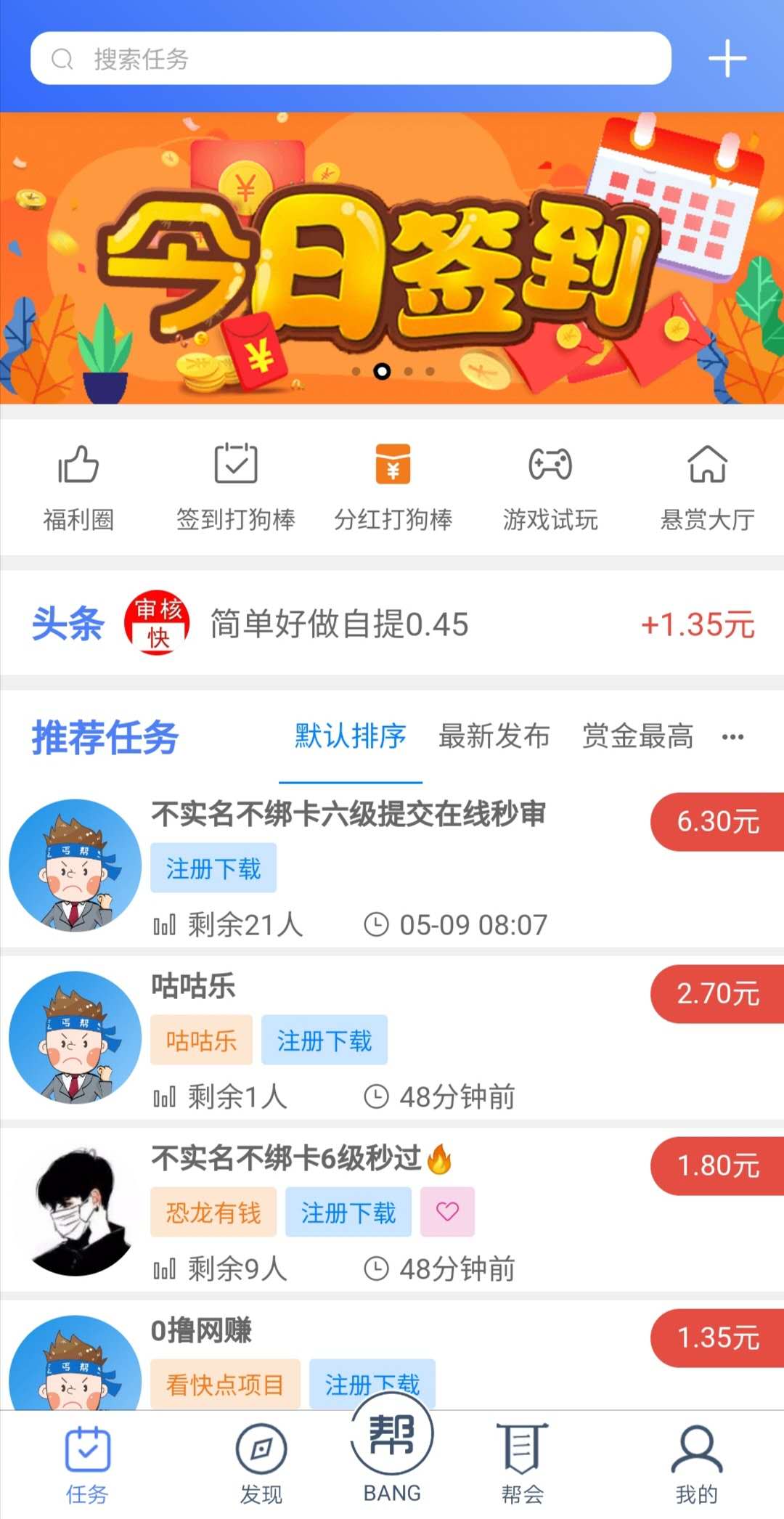This screenshot has height=1519, width=784.
Task: Tap the 搜索任务 search box
Action: click(x=350, y=58)
